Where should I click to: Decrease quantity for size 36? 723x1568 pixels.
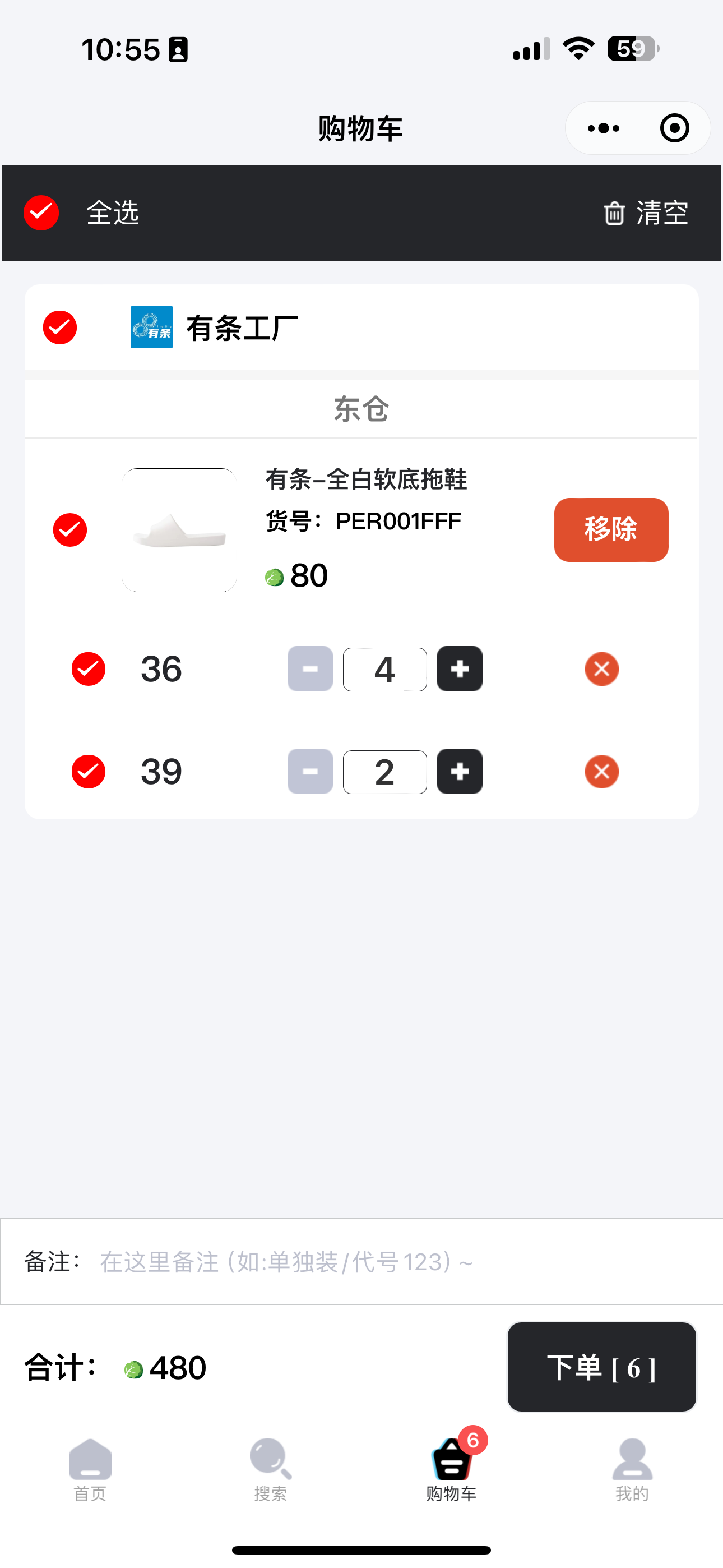point(310,669)
